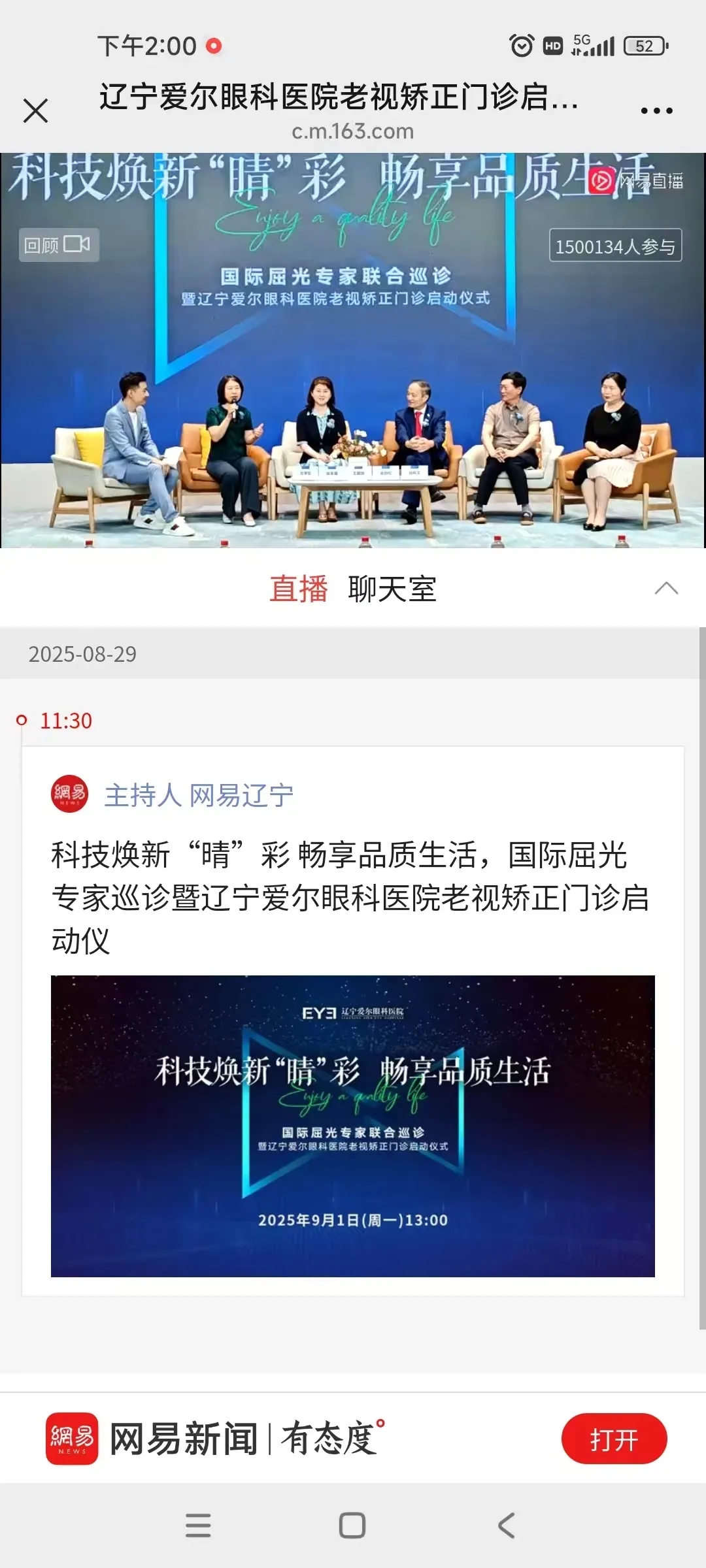Open host 网易辽宁 profile
Viewport: 706px width, 1568px height.
[x=198, y=795]
